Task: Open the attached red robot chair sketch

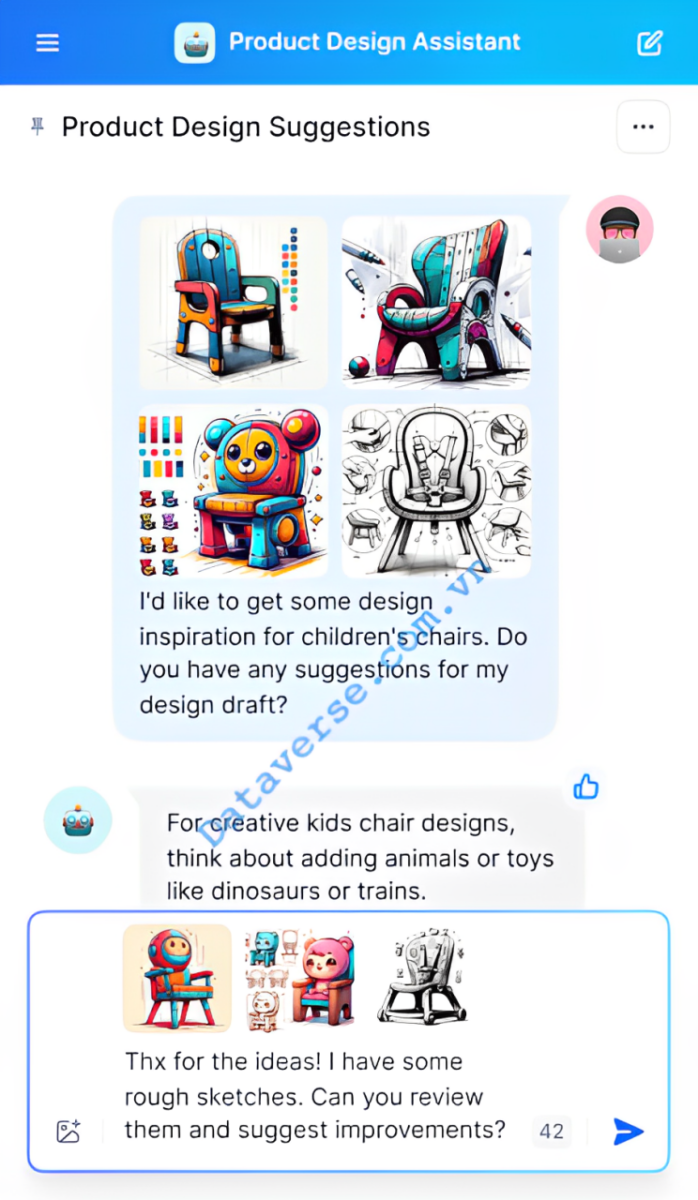Action: point(177,978)
